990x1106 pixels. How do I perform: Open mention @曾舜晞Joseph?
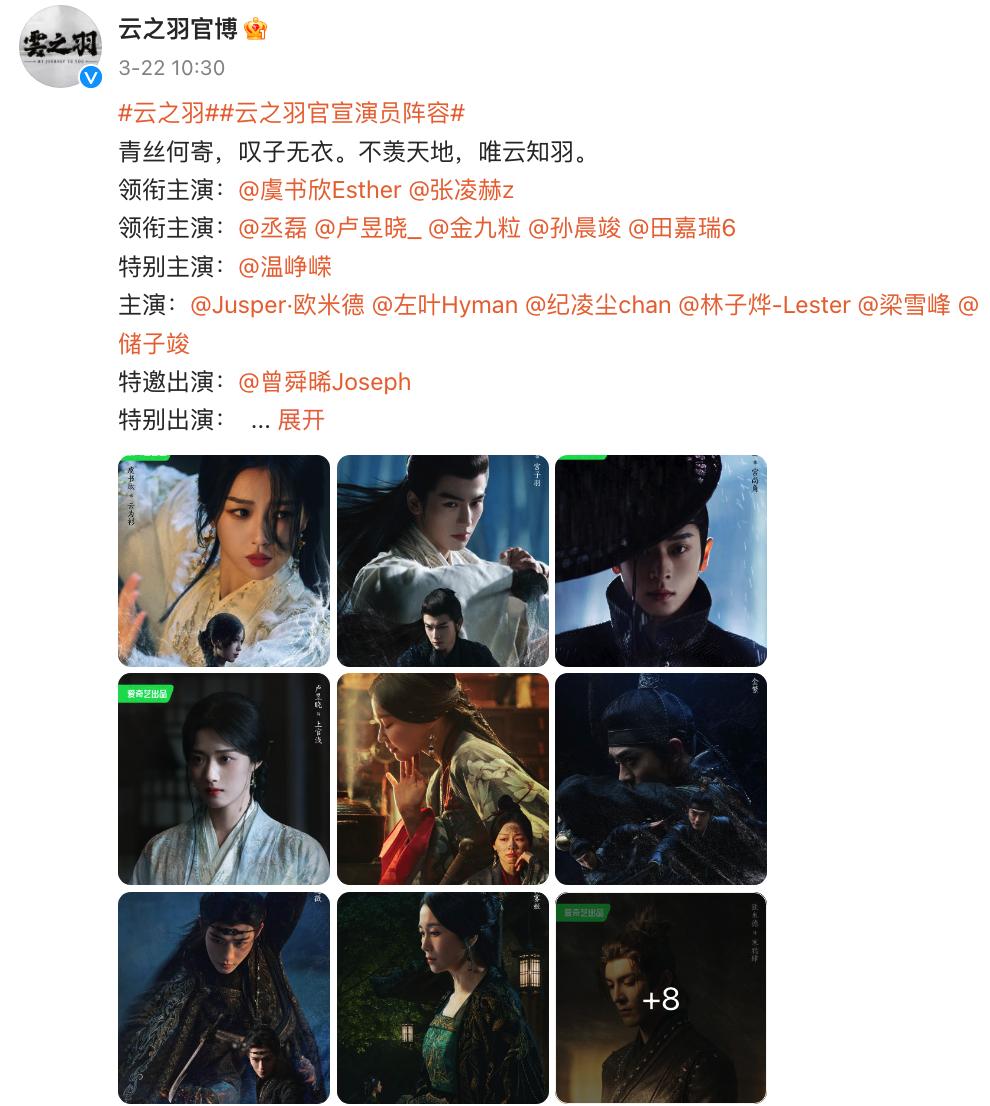tap(324, 382)
